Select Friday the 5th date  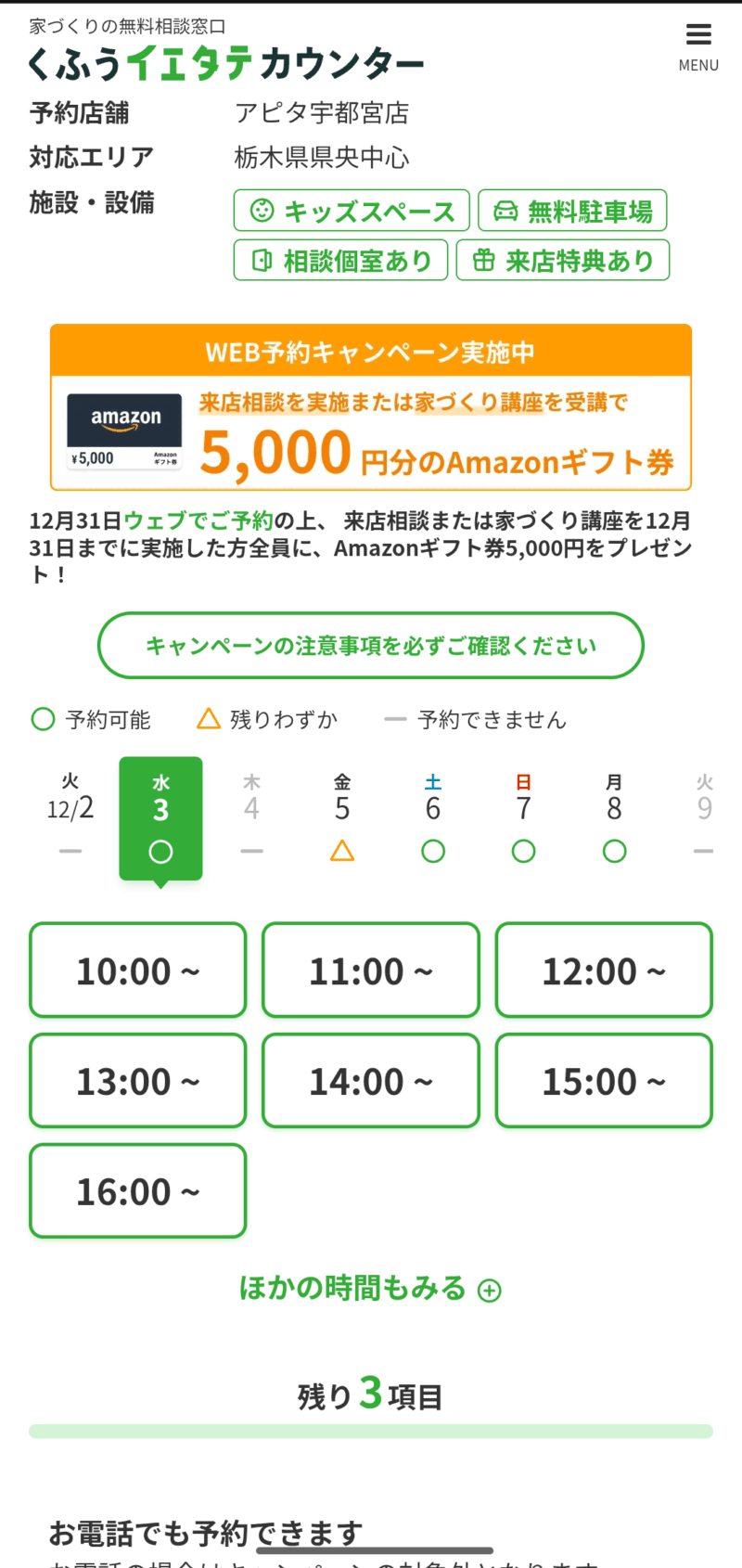click(342, 817)
